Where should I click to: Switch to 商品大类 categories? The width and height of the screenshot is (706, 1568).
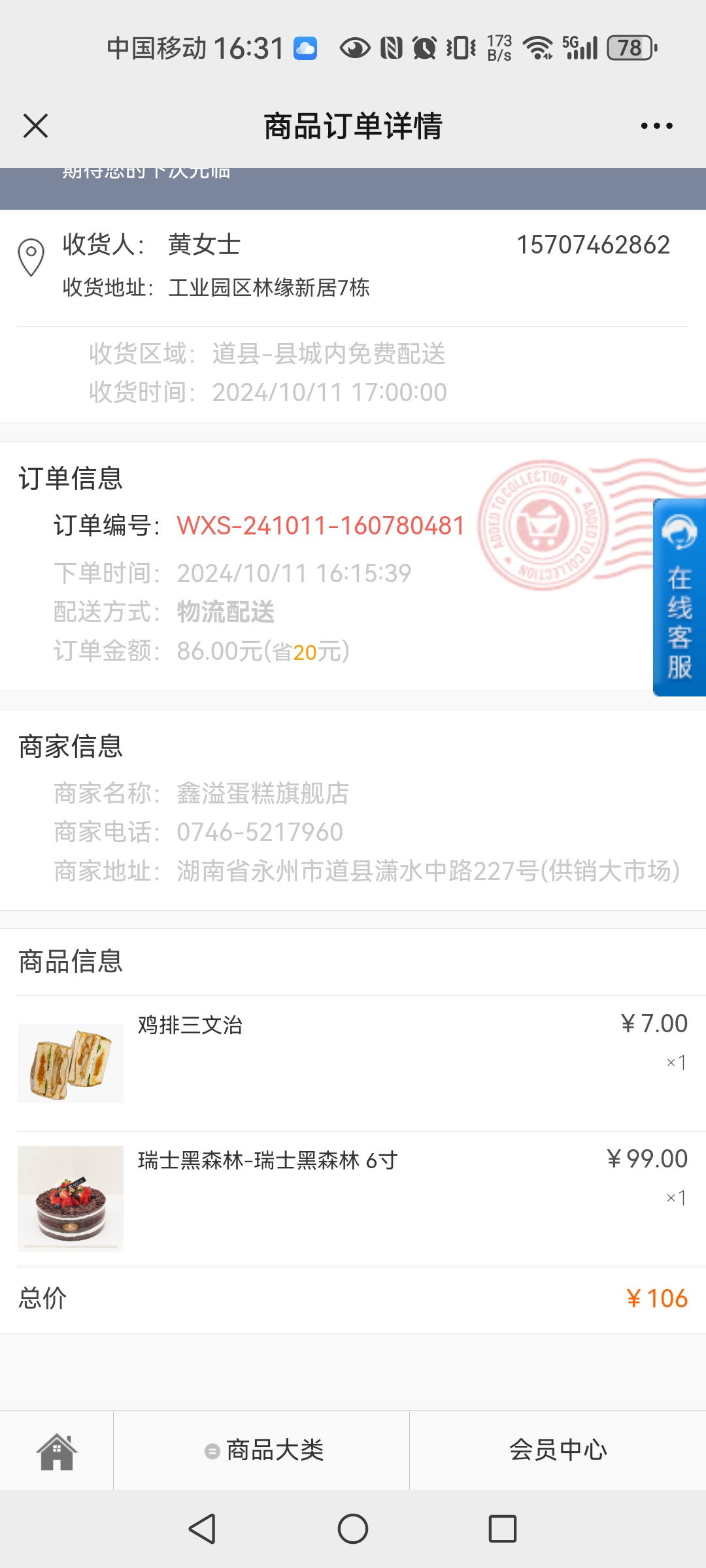pyautogui.click(x=261, y=1450)
